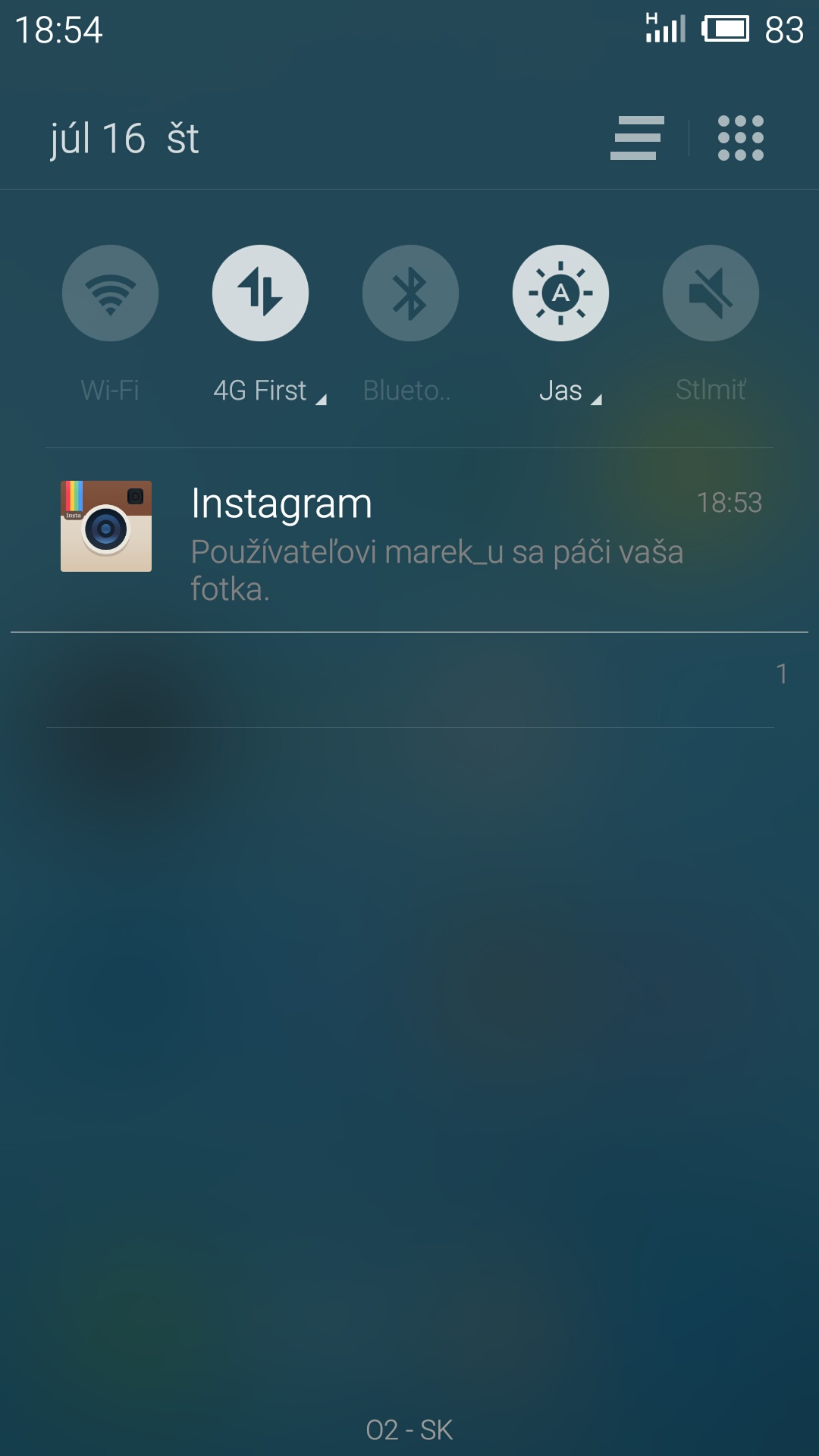The height and width of the screenshot is (1456, 819).
Task: Expand Jas brightness options arrow
Action: tap(596, 399)
